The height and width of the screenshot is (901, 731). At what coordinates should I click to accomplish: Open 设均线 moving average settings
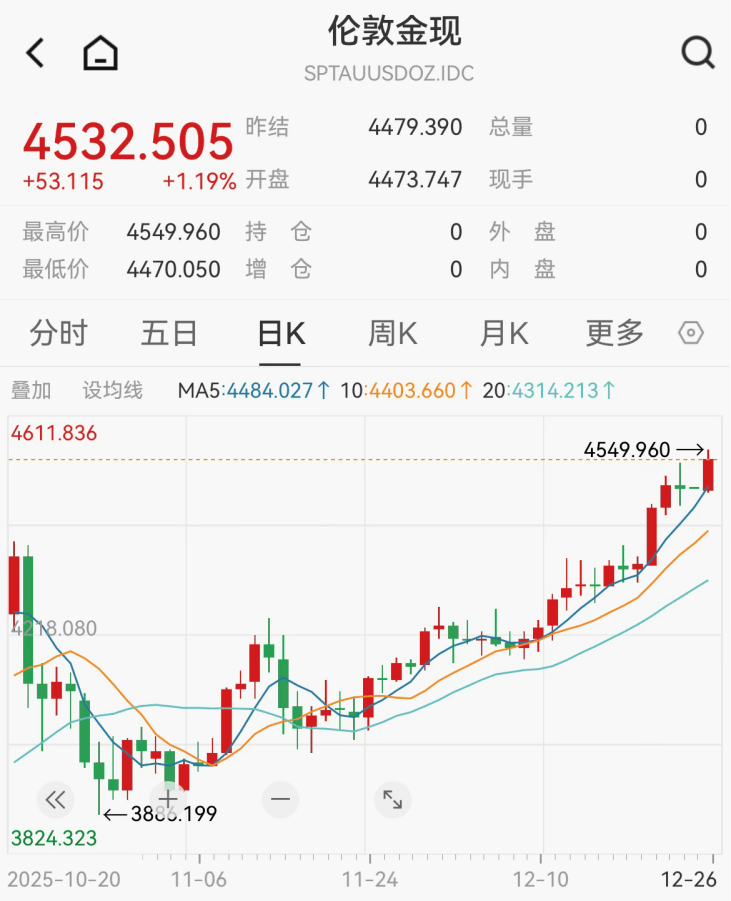pyautogui.click(x=112, y=390)
